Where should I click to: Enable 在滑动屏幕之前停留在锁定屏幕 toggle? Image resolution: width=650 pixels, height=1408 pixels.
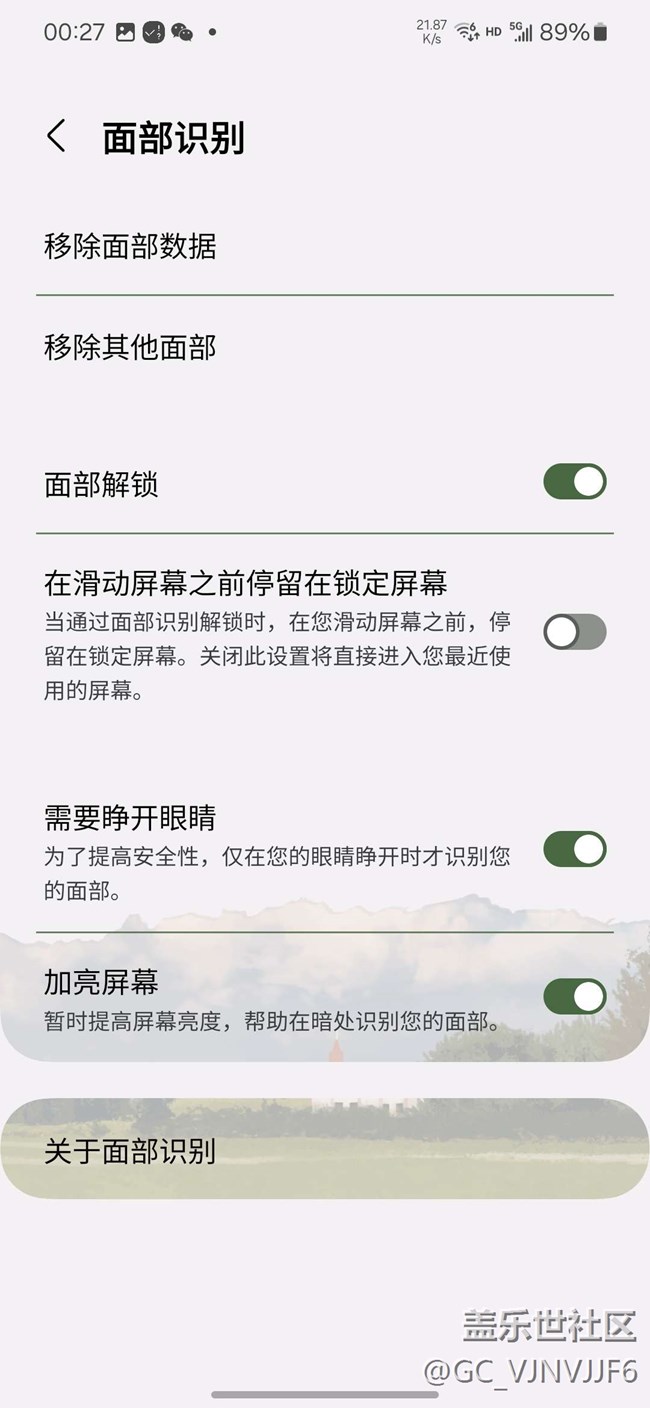tap(575, 632)
